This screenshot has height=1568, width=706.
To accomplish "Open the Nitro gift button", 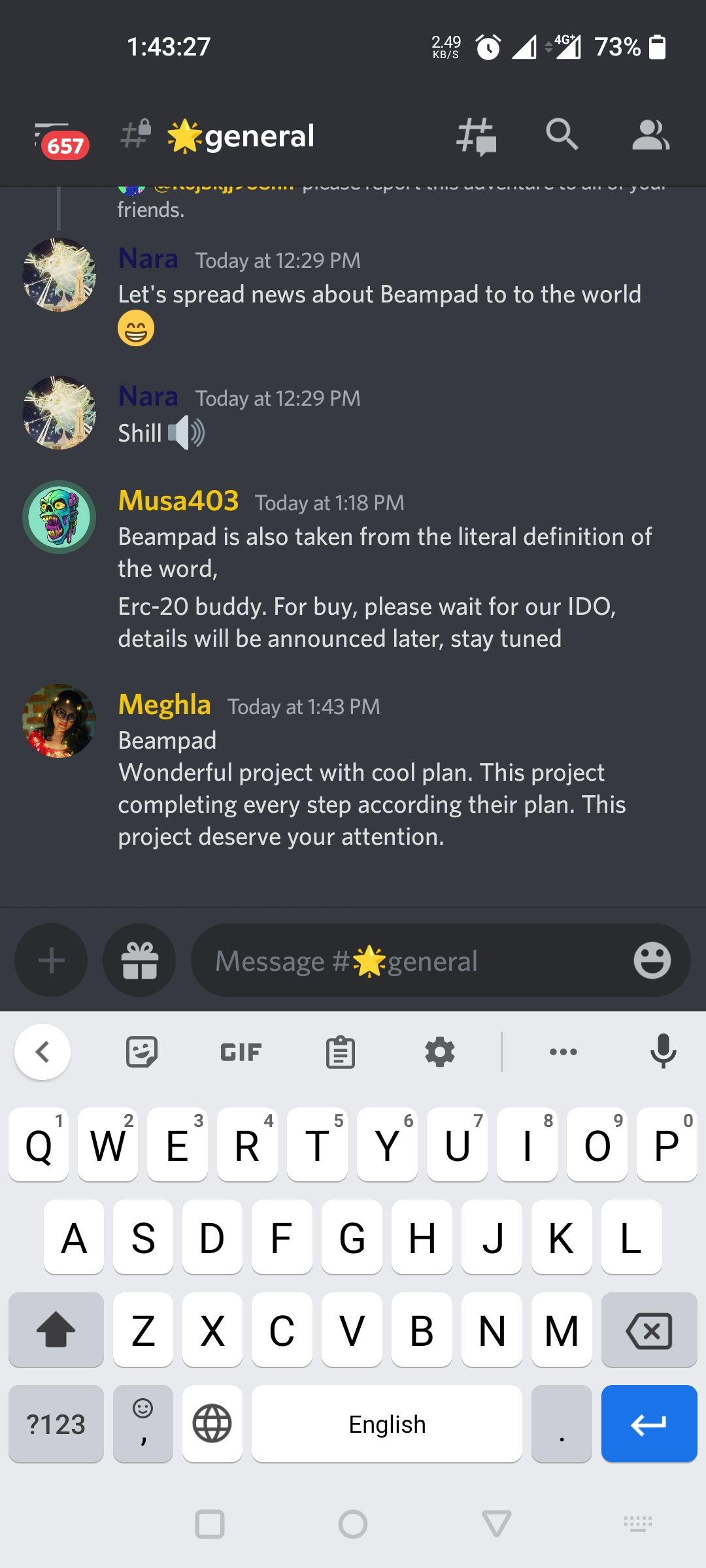I will point(139,960).
